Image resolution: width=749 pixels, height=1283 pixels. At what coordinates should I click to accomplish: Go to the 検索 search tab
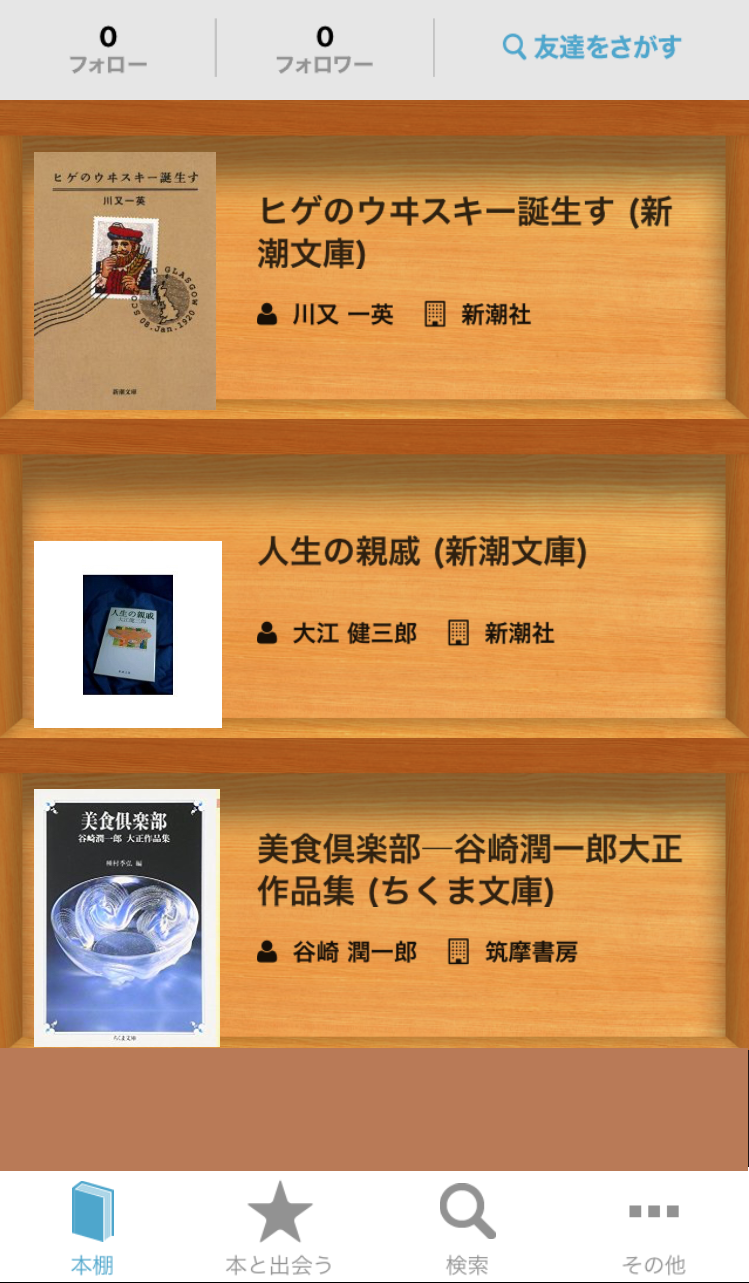click(x=467, y=1228)
